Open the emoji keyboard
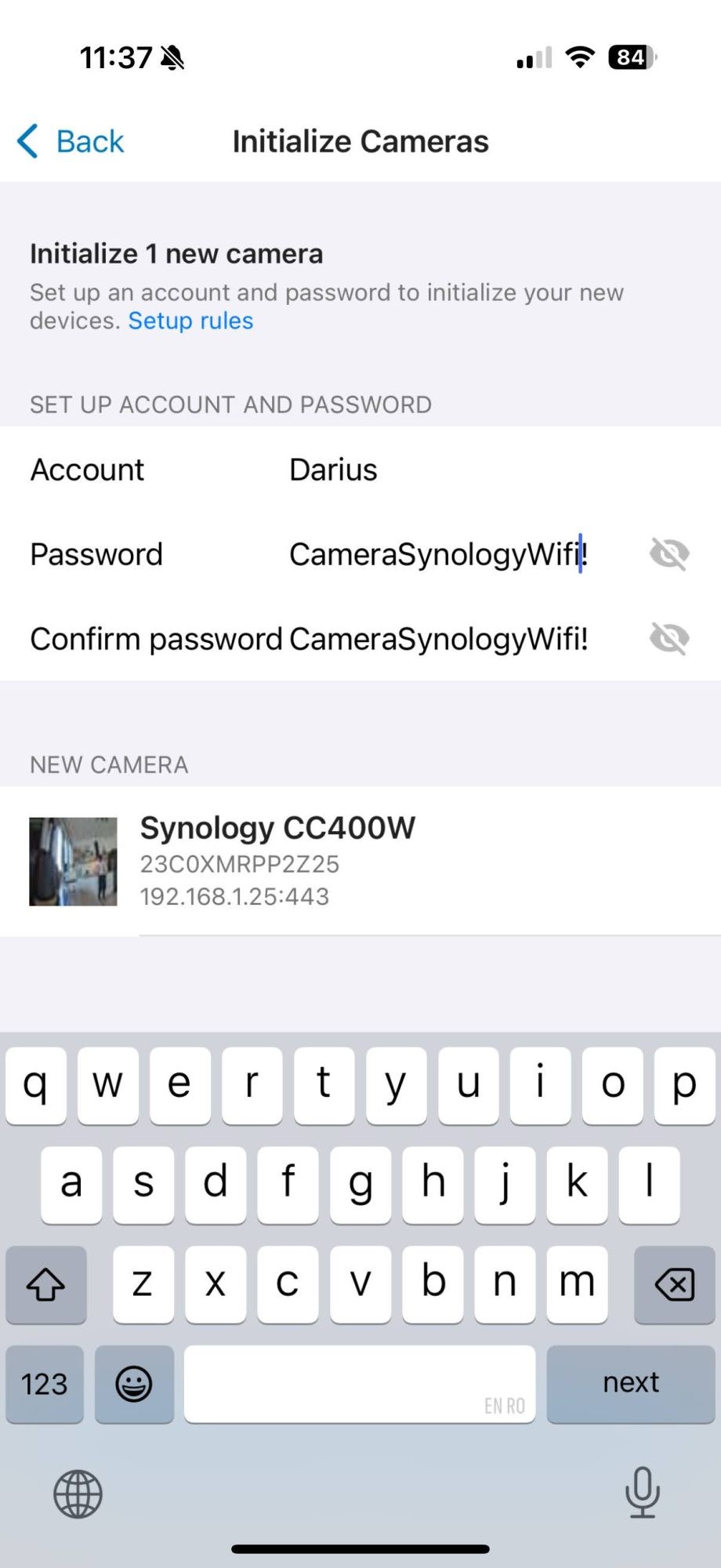Image resolution: width=721 pixels, height=1568 pixels. 134,1384
